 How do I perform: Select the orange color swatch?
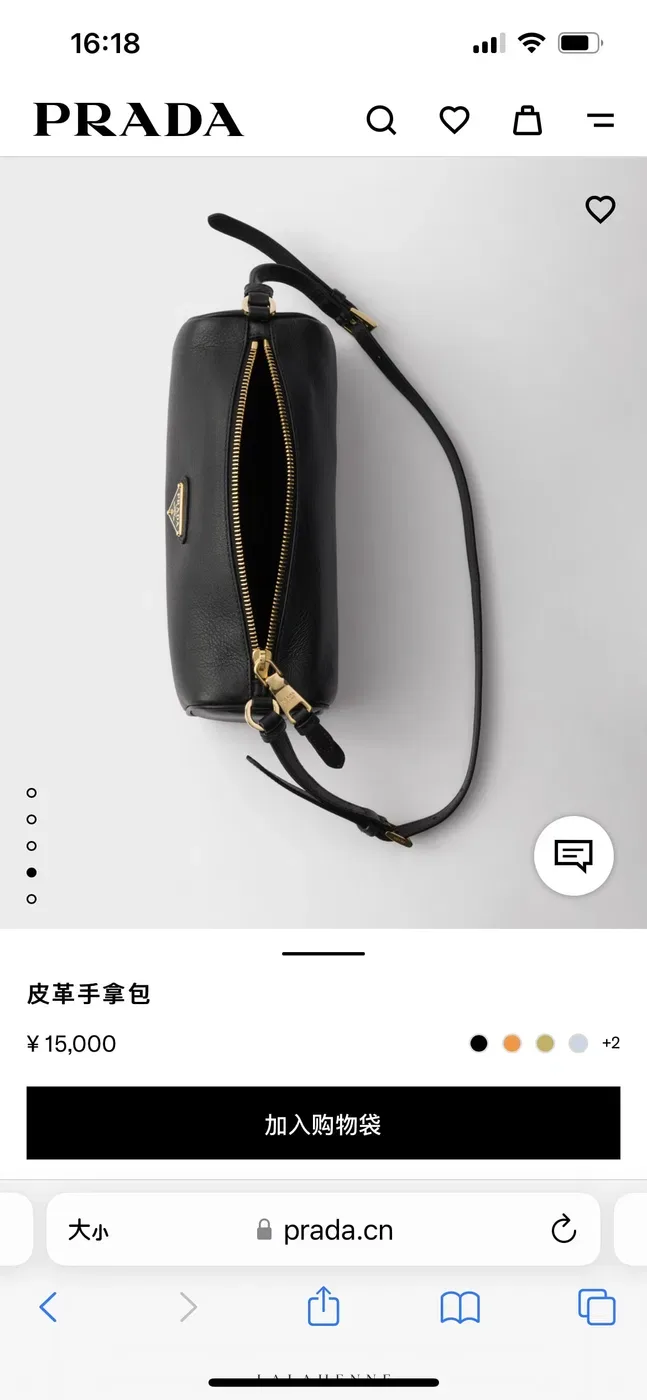click(x=512, y=1043)
